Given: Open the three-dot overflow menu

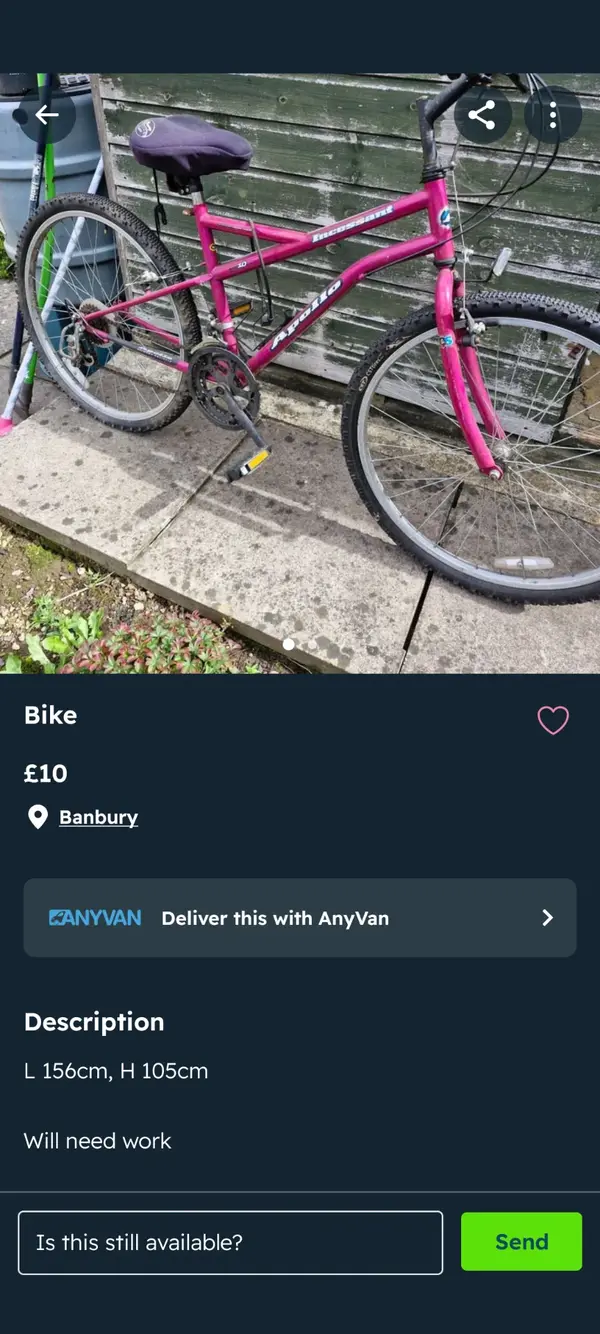Looking at the screenshot, I should 552,116.
